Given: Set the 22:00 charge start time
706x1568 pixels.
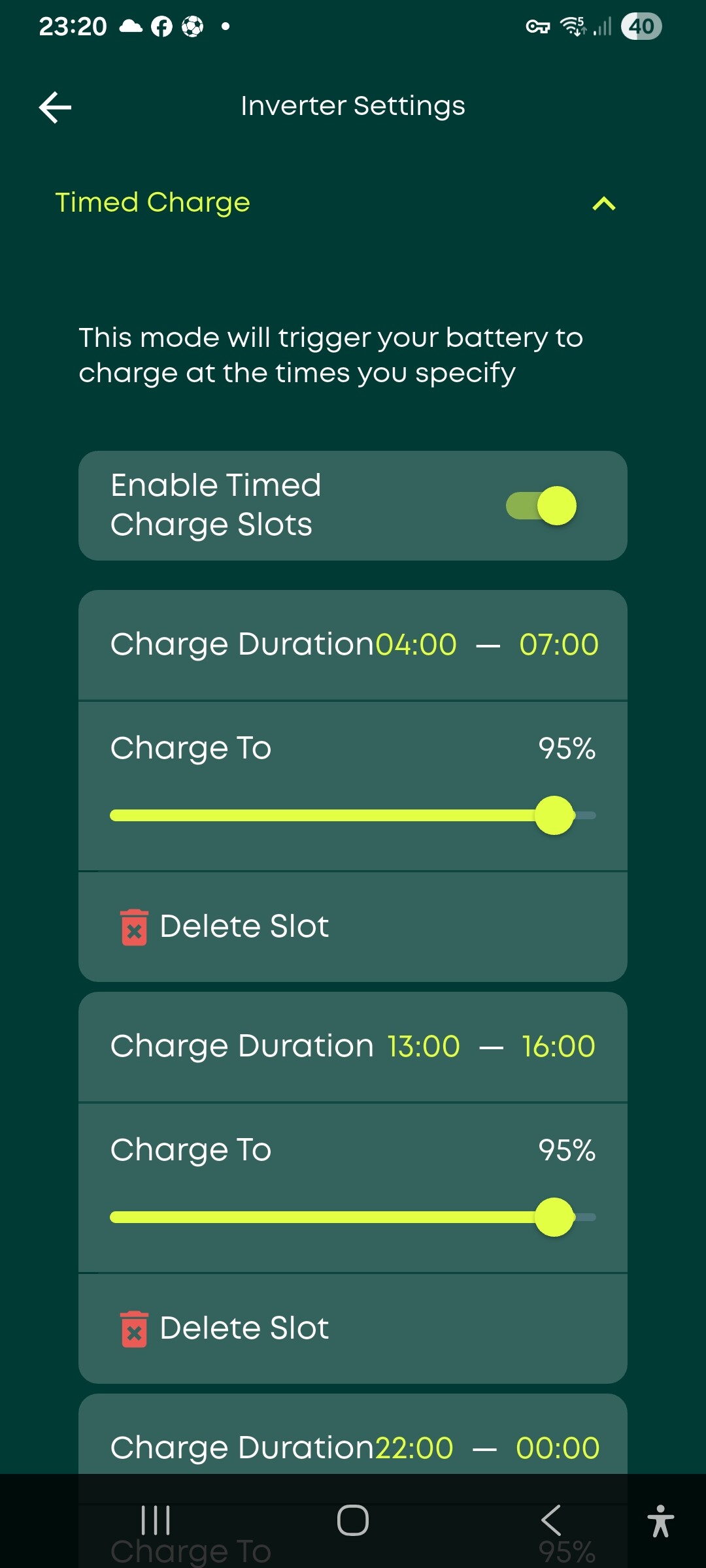Looking at the screenshot, I should pos(414,1448).
